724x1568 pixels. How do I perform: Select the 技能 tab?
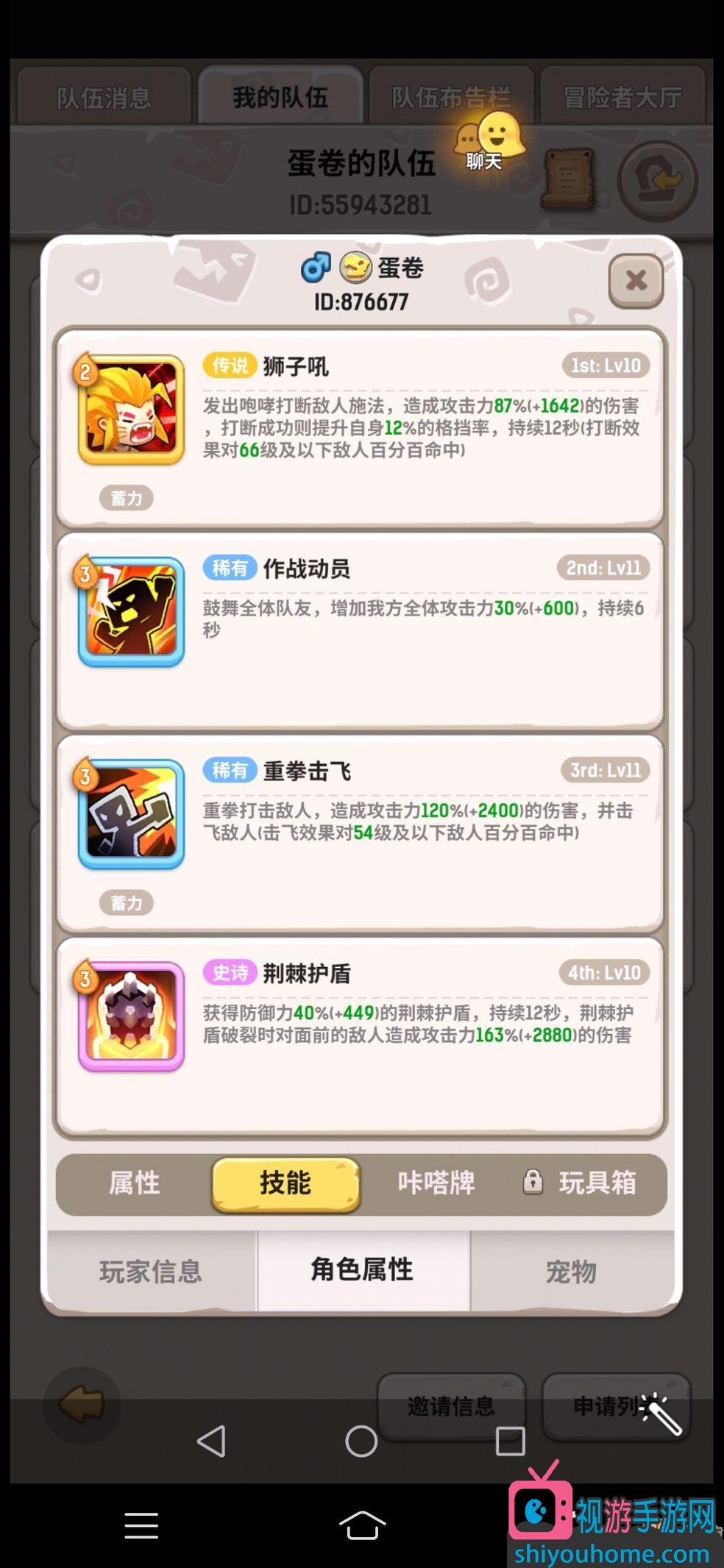285,1183
